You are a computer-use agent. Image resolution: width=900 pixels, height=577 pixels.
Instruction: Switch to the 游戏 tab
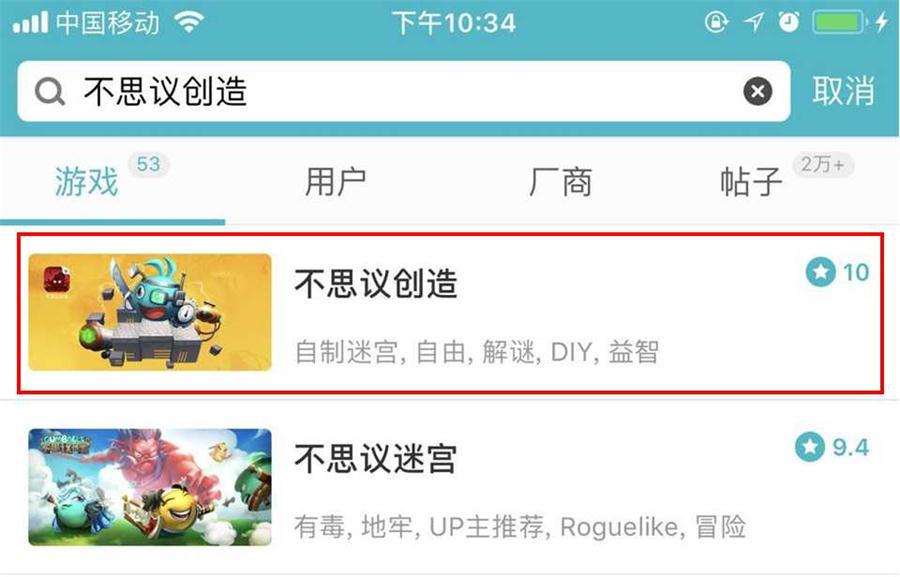point(87,182)
